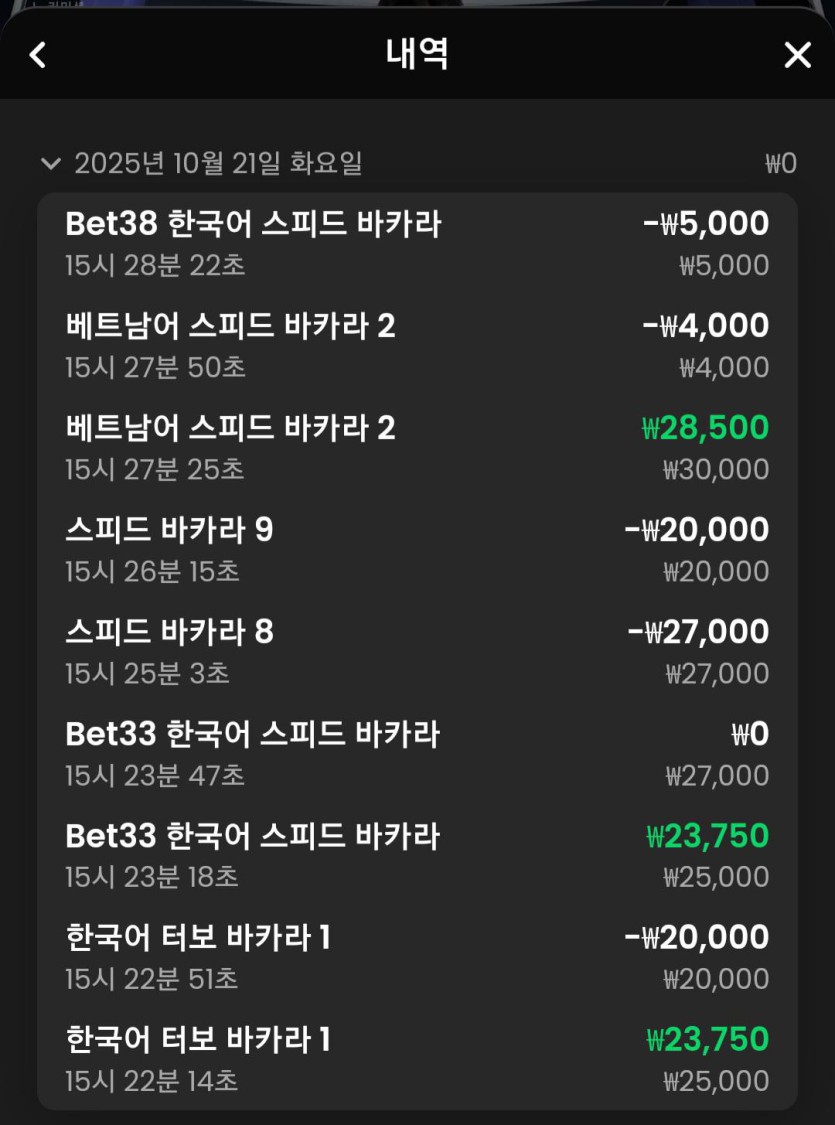Collapse the 2025년 10월 21일 section
The image size is (835, 1125).
(x=49, y=163)
